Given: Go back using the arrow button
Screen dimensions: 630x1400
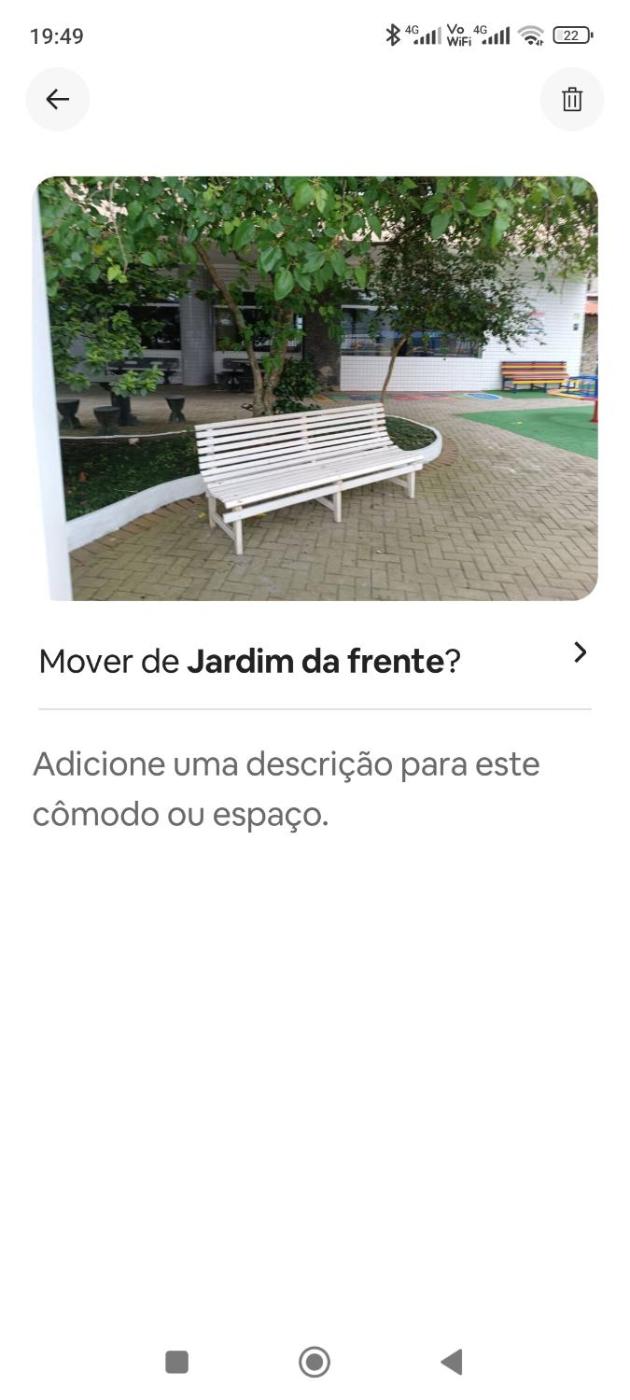Looking at the screenshot, I should click(58, 99).
